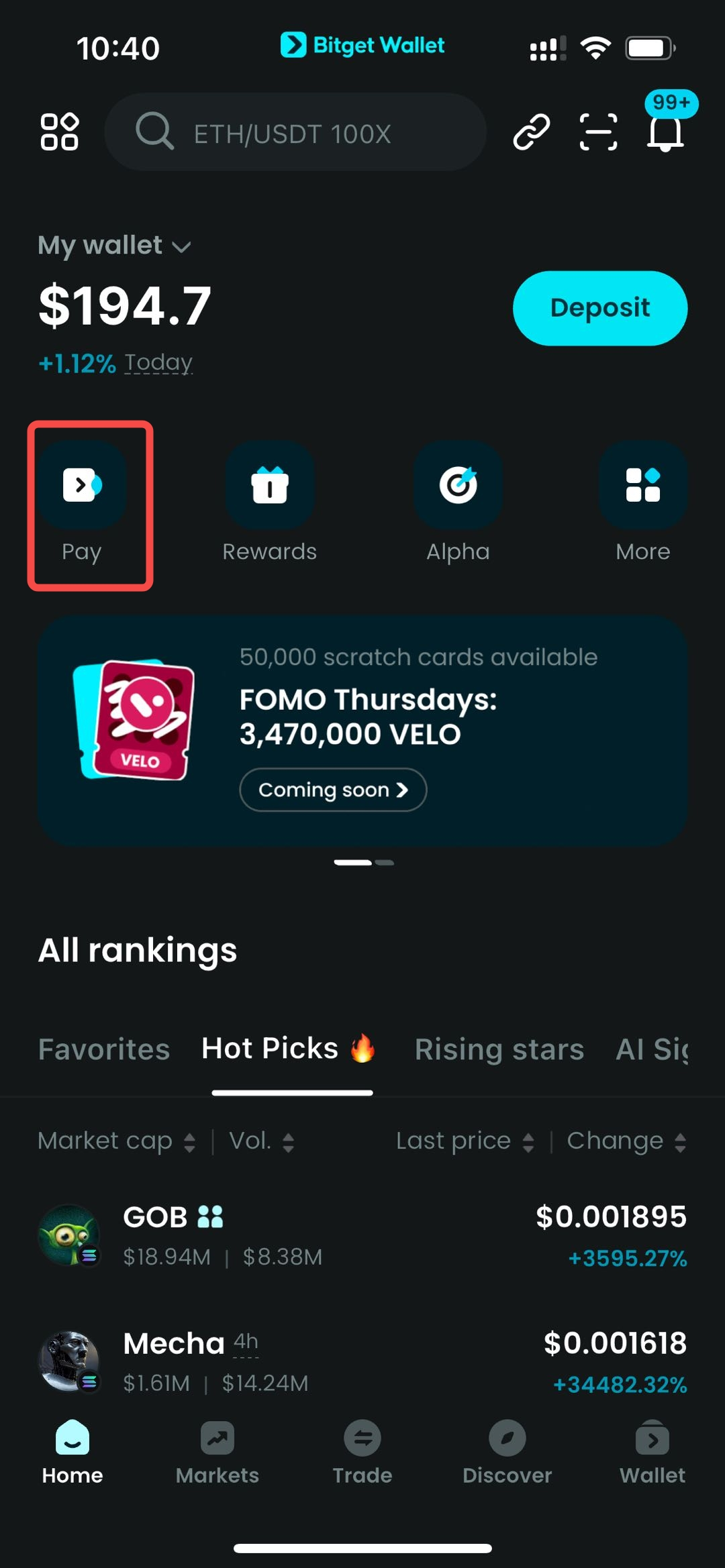Image resolution: width=725 pixels, height=1568 pixels.
Task: Open the notifications bell
Action: (665, 132)
